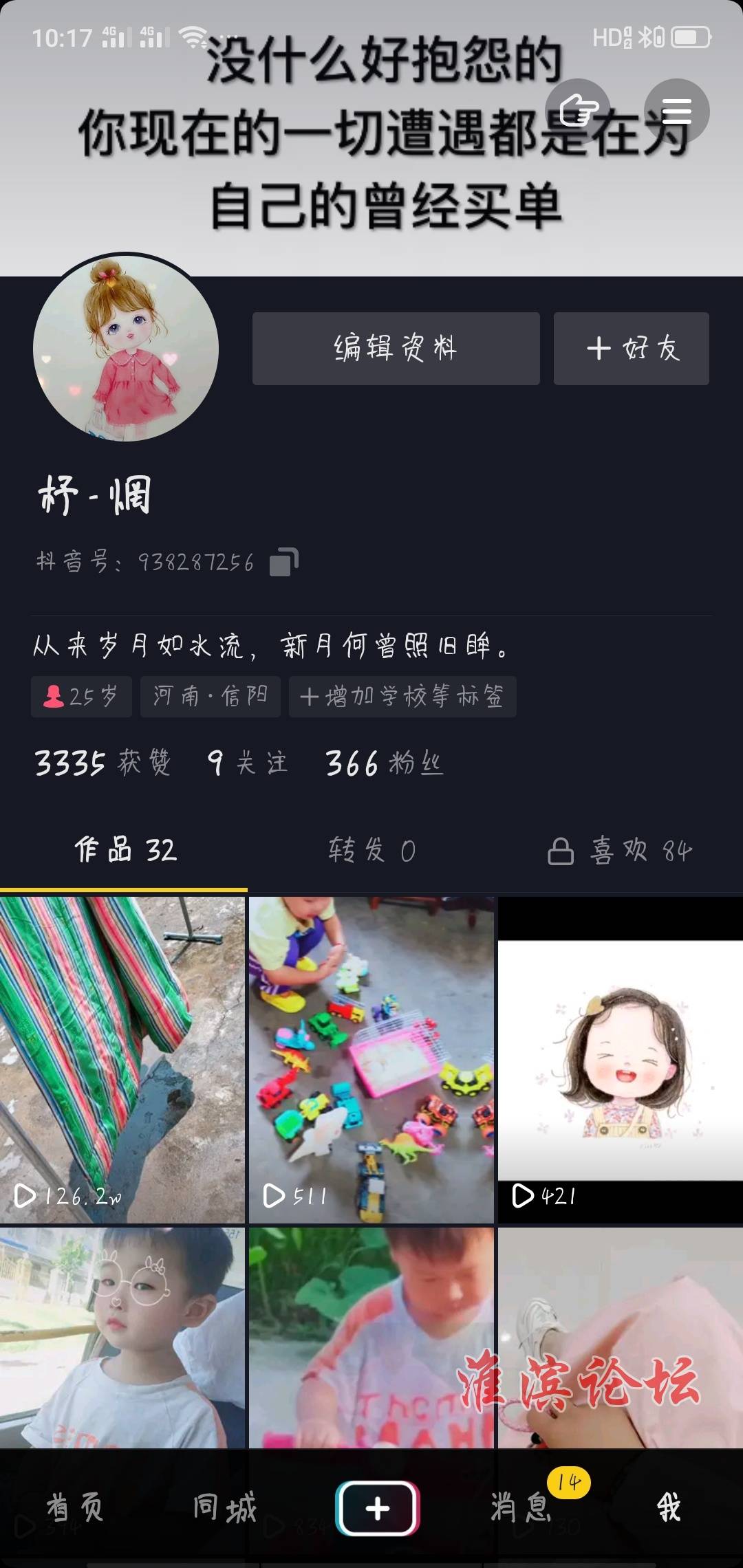Play the toy cars video with 511 views
Image resolution: width=743 pixels, height=1568 pixels.
371,1059
